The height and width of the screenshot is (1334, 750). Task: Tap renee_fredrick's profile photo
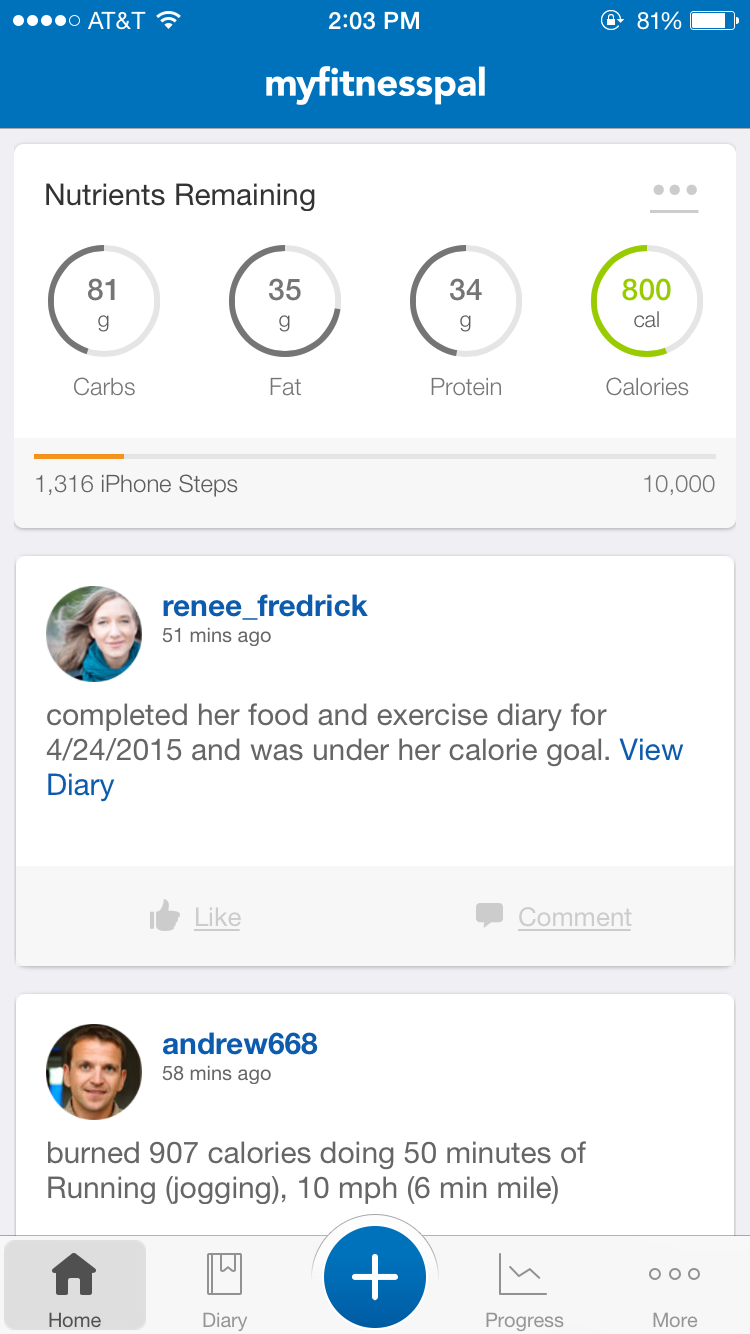coord(94,633)
